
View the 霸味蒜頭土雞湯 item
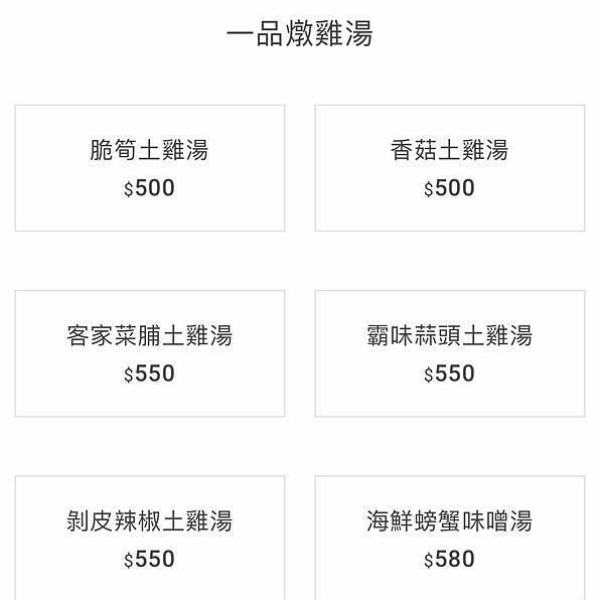pos(449,354)
